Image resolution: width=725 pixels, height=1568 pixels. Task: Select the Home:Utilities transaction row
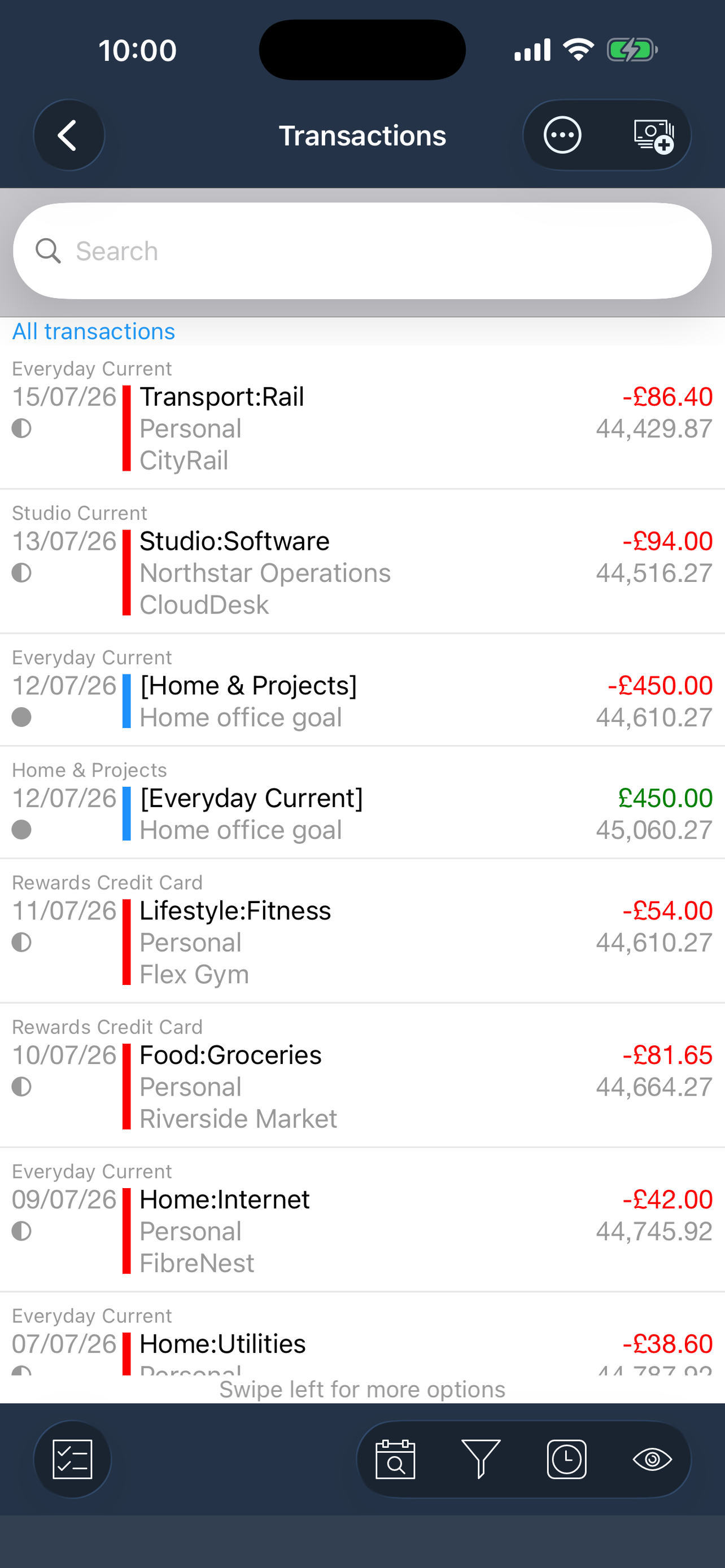pos(362,1333)
